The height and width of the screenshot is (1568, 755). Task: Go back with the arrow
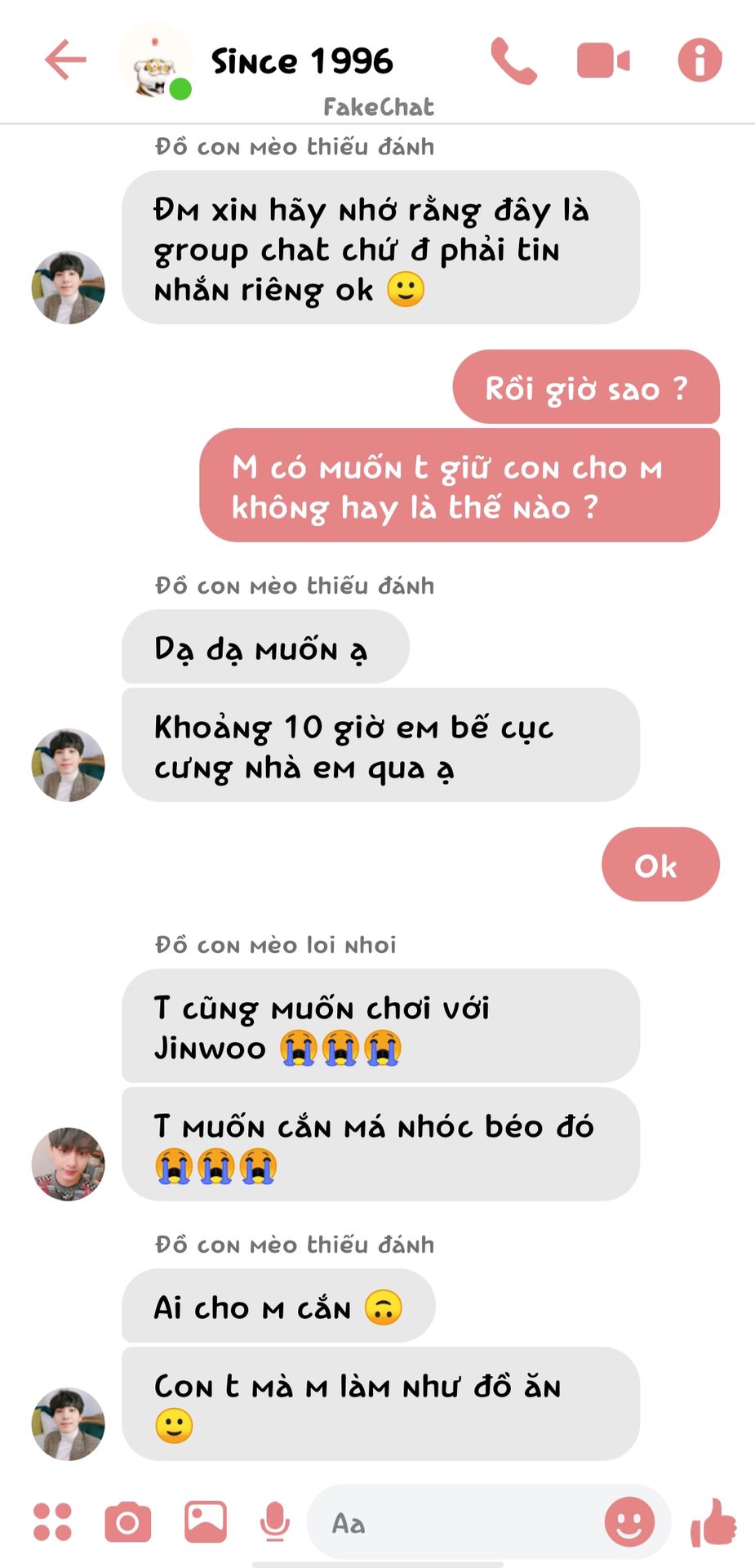click(x=65, y=60)
